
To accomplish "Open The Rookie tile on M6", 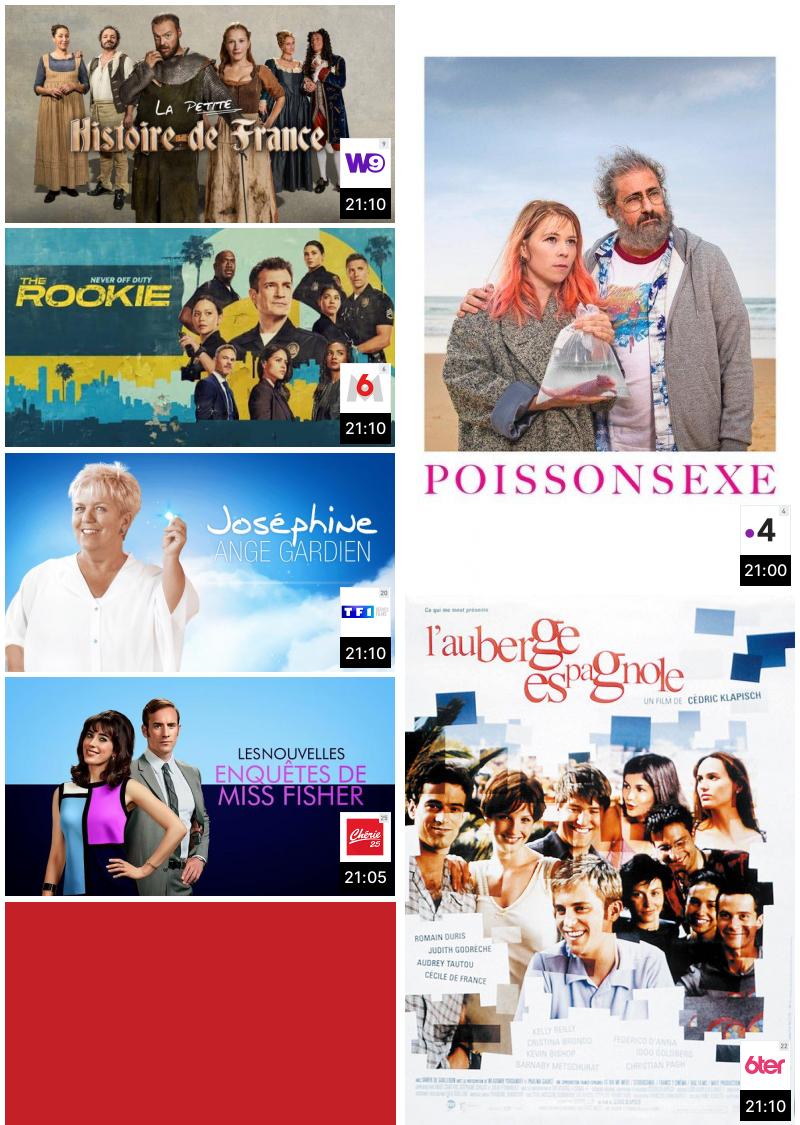I will point(199,337).
